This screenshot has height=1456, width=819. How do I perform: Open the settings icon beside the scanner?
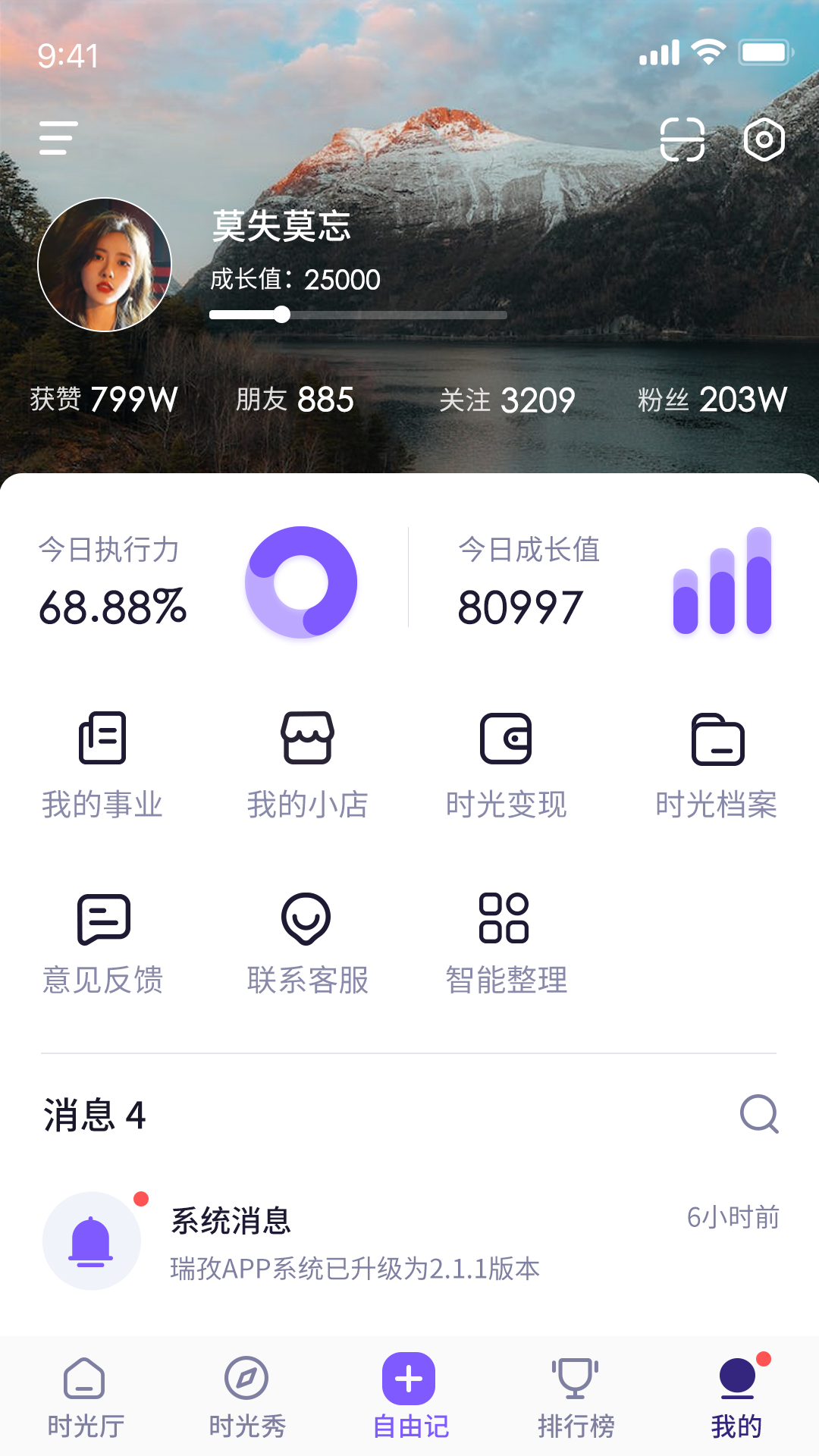coord(763,140)
